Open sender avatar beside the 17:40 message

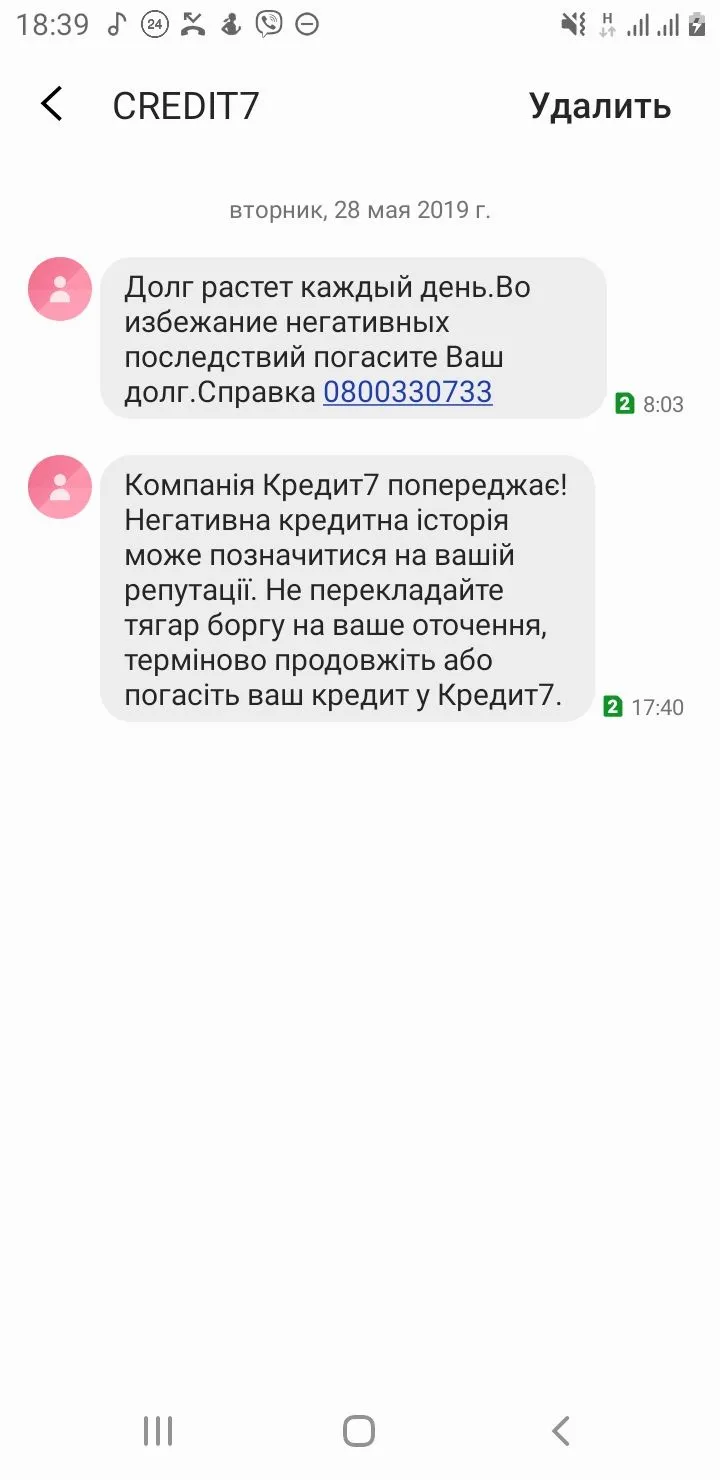pos(60,487)
